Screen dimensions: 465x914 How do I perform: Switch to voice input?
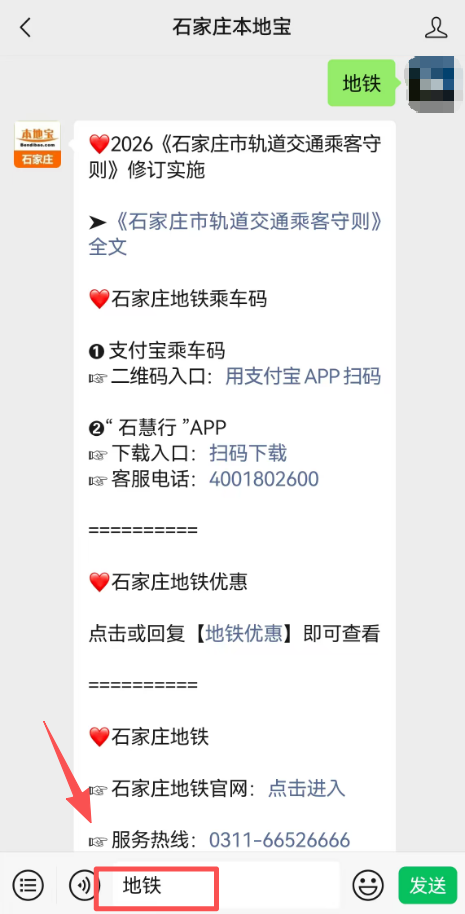tap(82, 885)
